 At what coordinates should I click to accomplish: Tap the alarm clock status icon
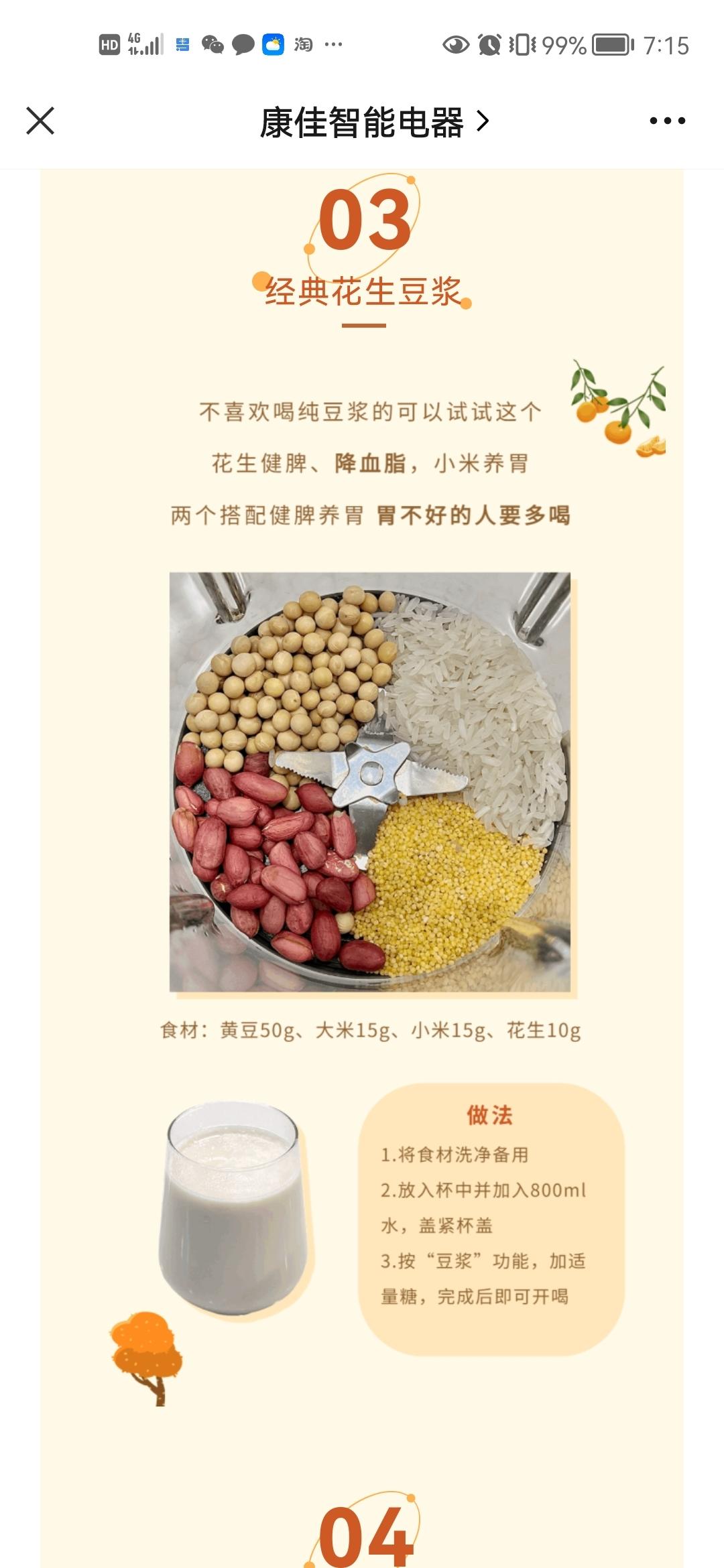tap(490, 45)
